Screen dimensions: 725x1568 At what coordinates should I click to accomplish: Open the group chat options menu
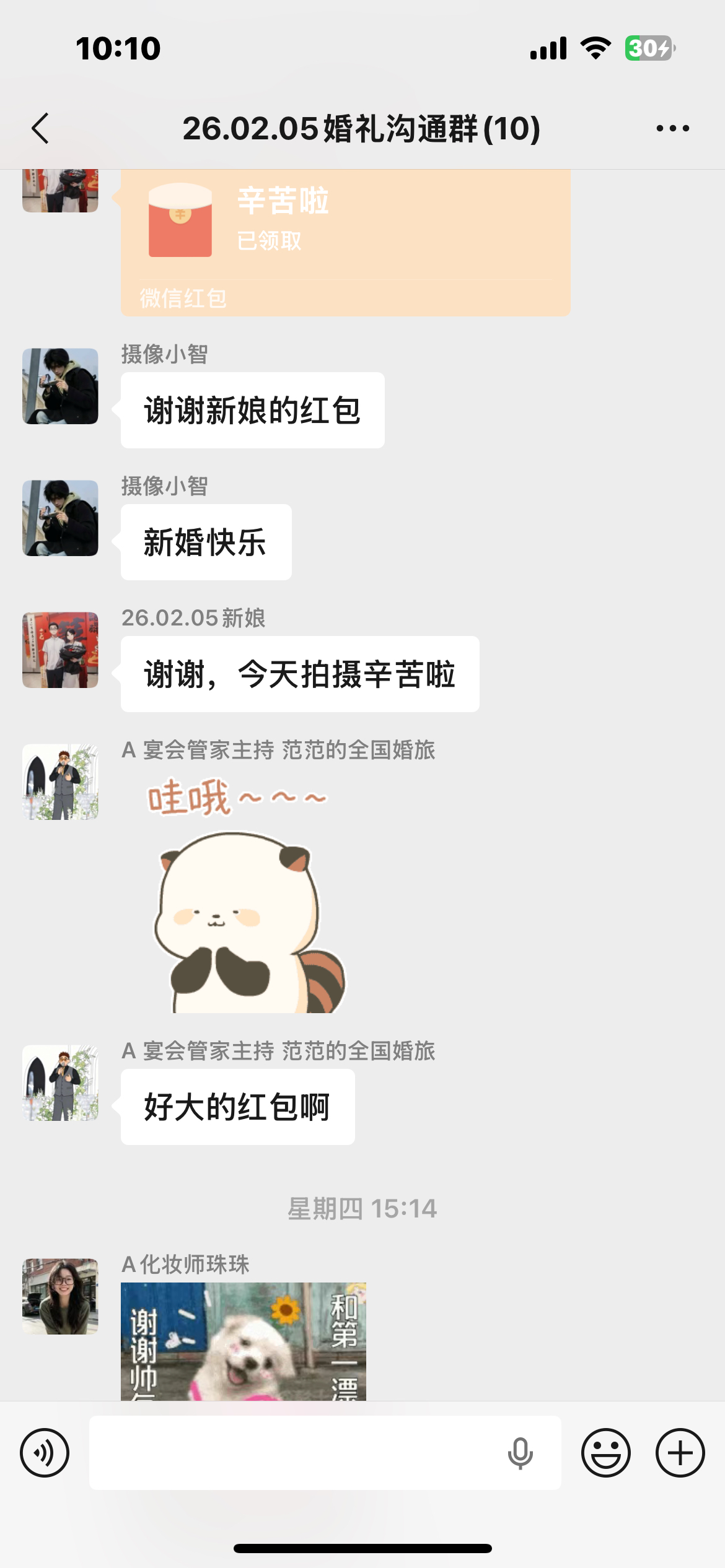coord(672,129)
